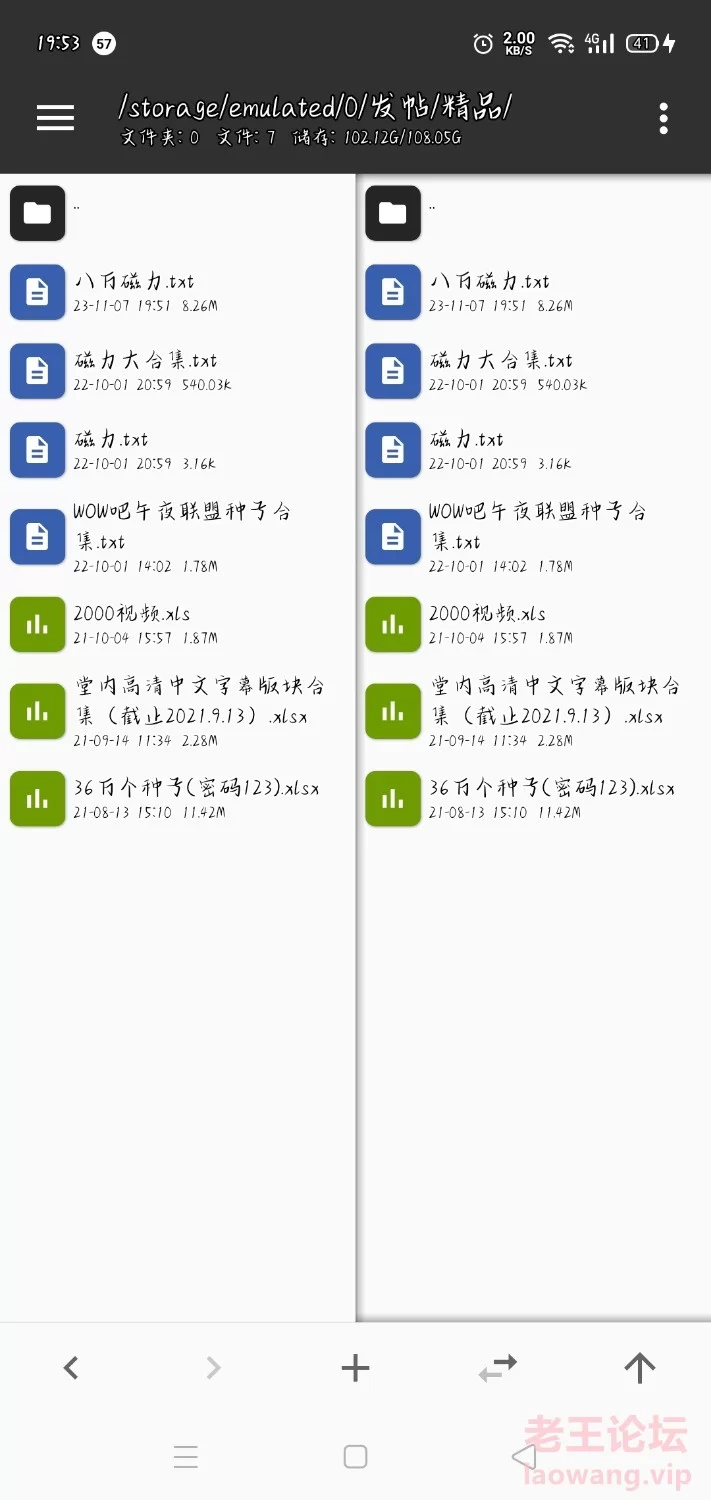711x1500 pixels.
Task: Tap the system home button
Action: point(355,1456)
